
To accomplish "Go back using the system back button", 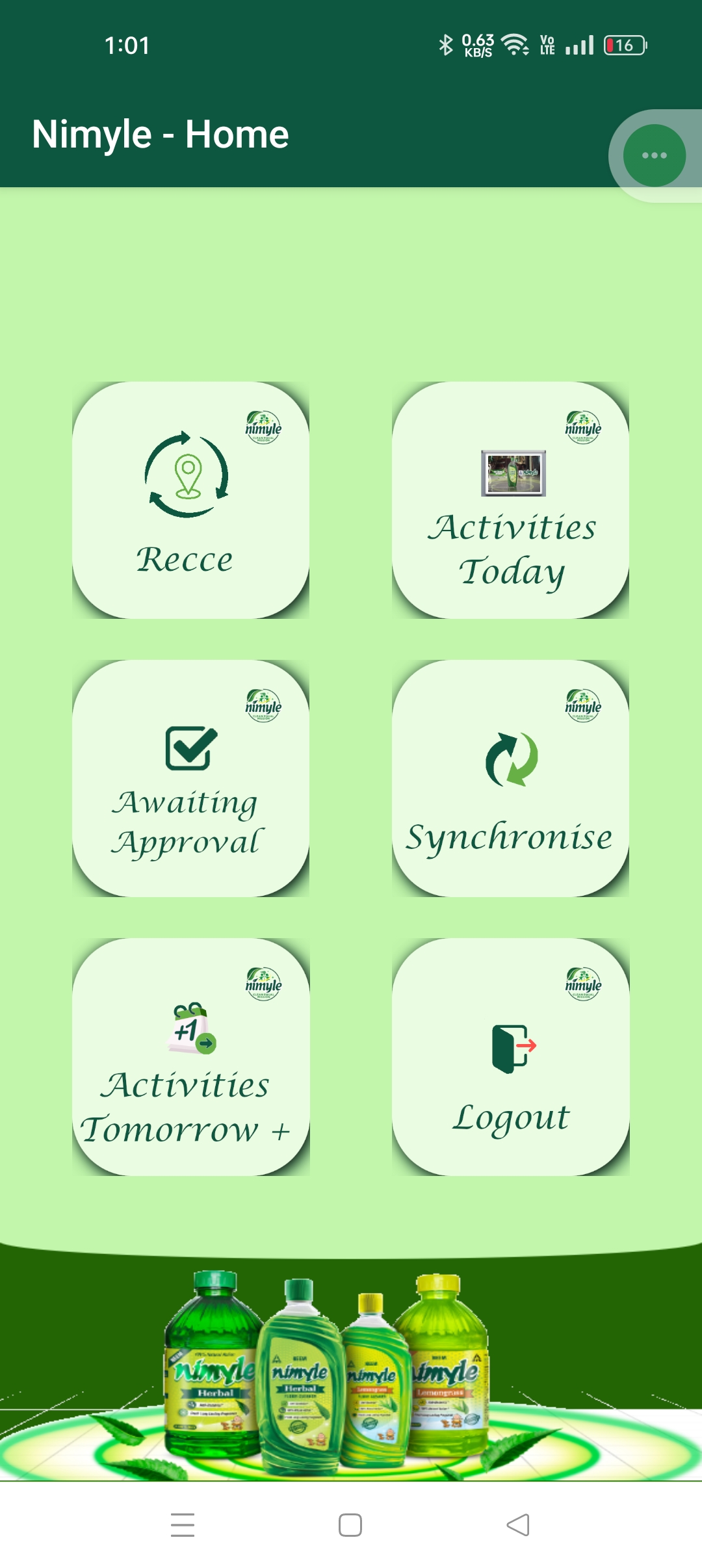I will tap(518, 1524).
